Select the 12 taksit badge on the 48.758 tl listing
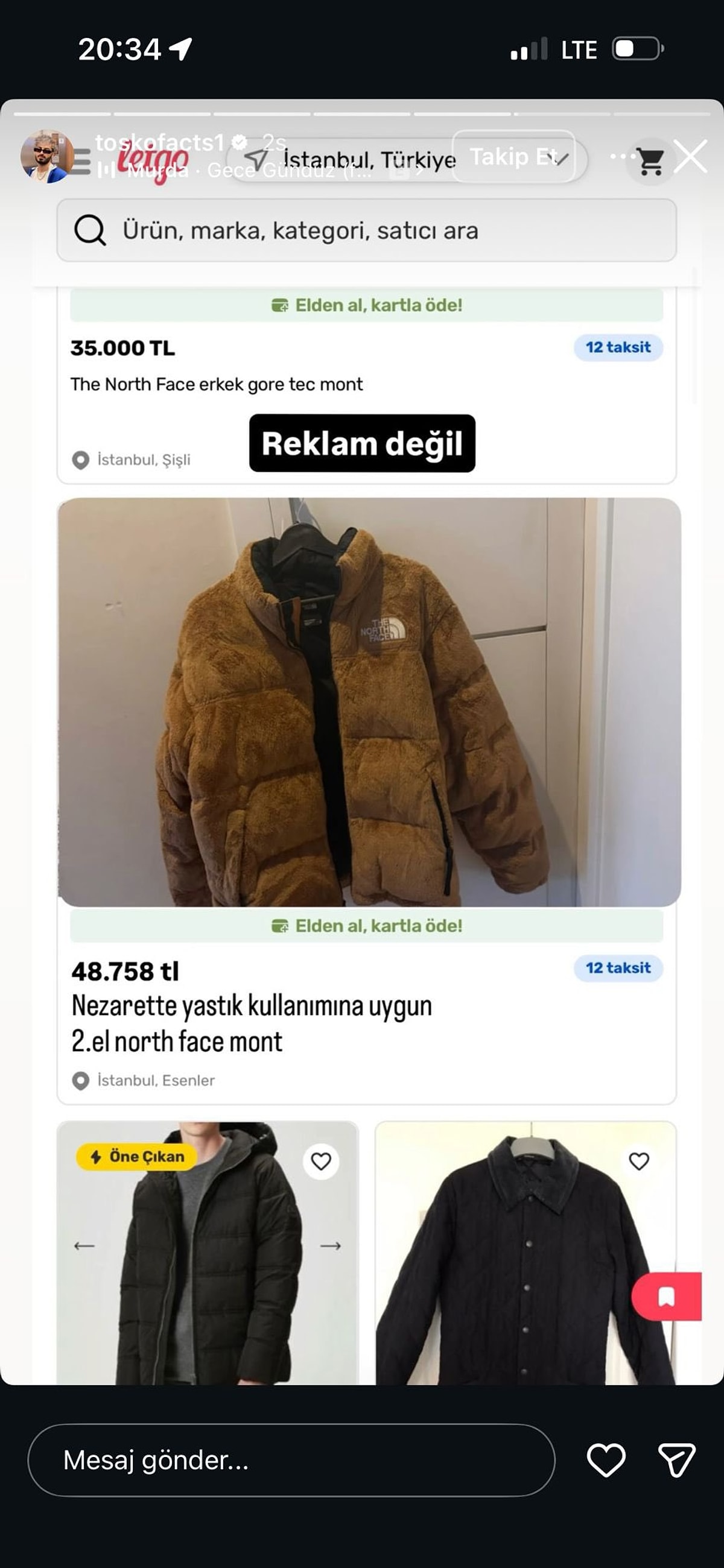Viewport: 724px width, 1568px height. pyautogui.click(x=617, y=968)
